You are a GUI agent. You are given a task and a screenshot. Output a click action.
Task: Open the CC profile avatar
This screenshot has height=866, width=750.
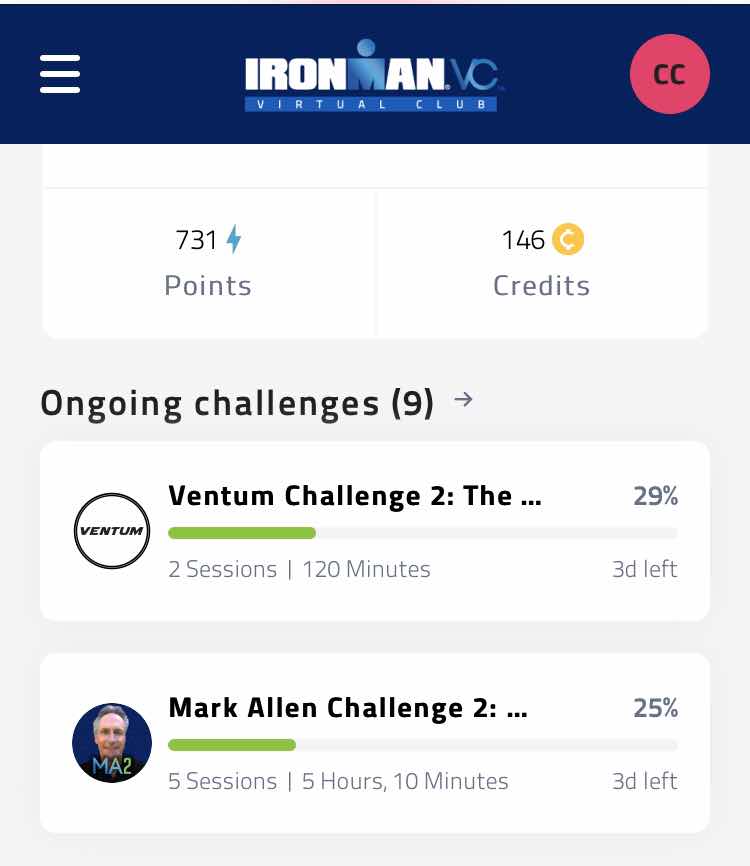pos(669,75)
